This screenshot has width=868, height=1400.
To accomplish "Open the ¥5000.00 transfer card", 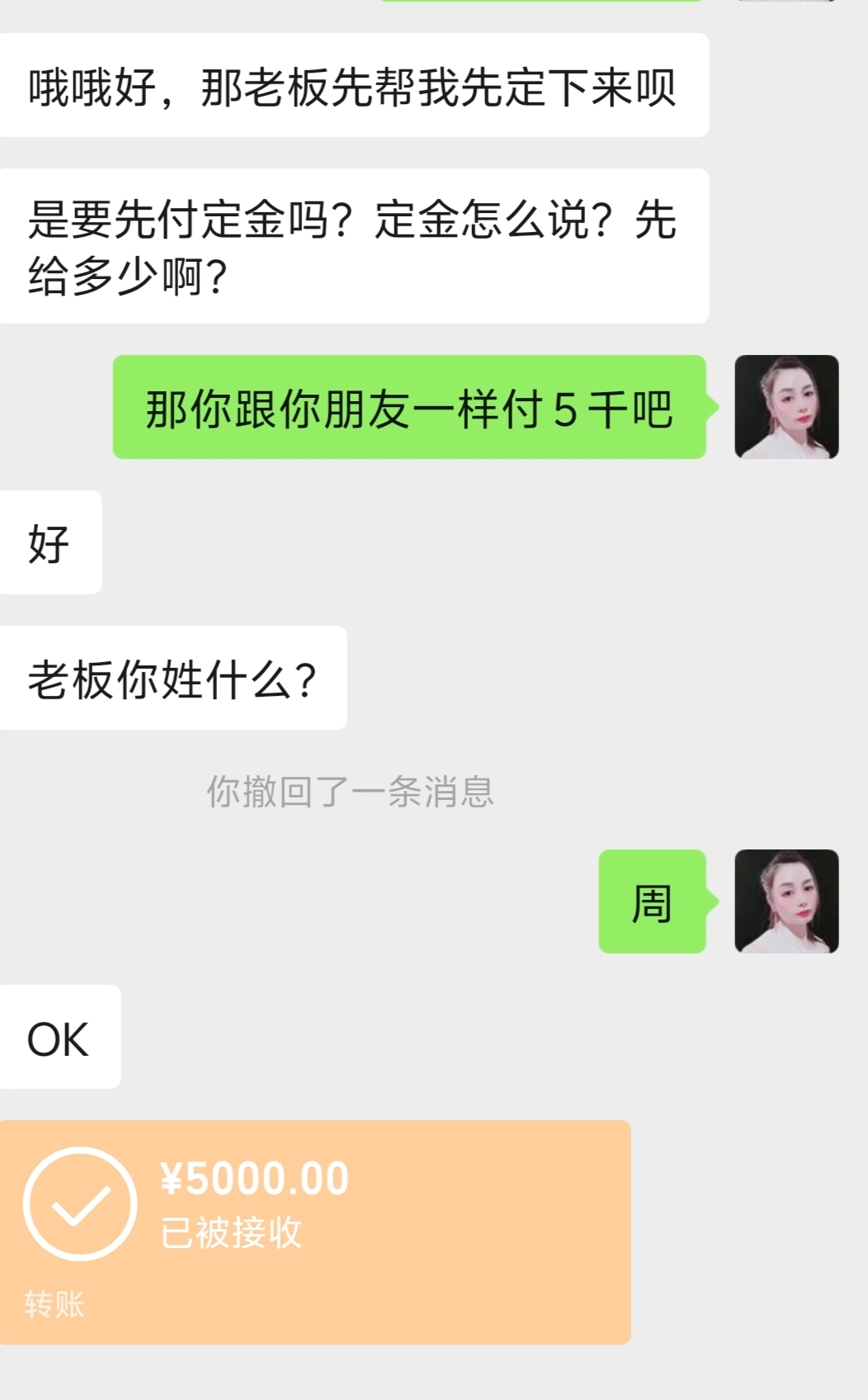I will tap(315, 1230).
